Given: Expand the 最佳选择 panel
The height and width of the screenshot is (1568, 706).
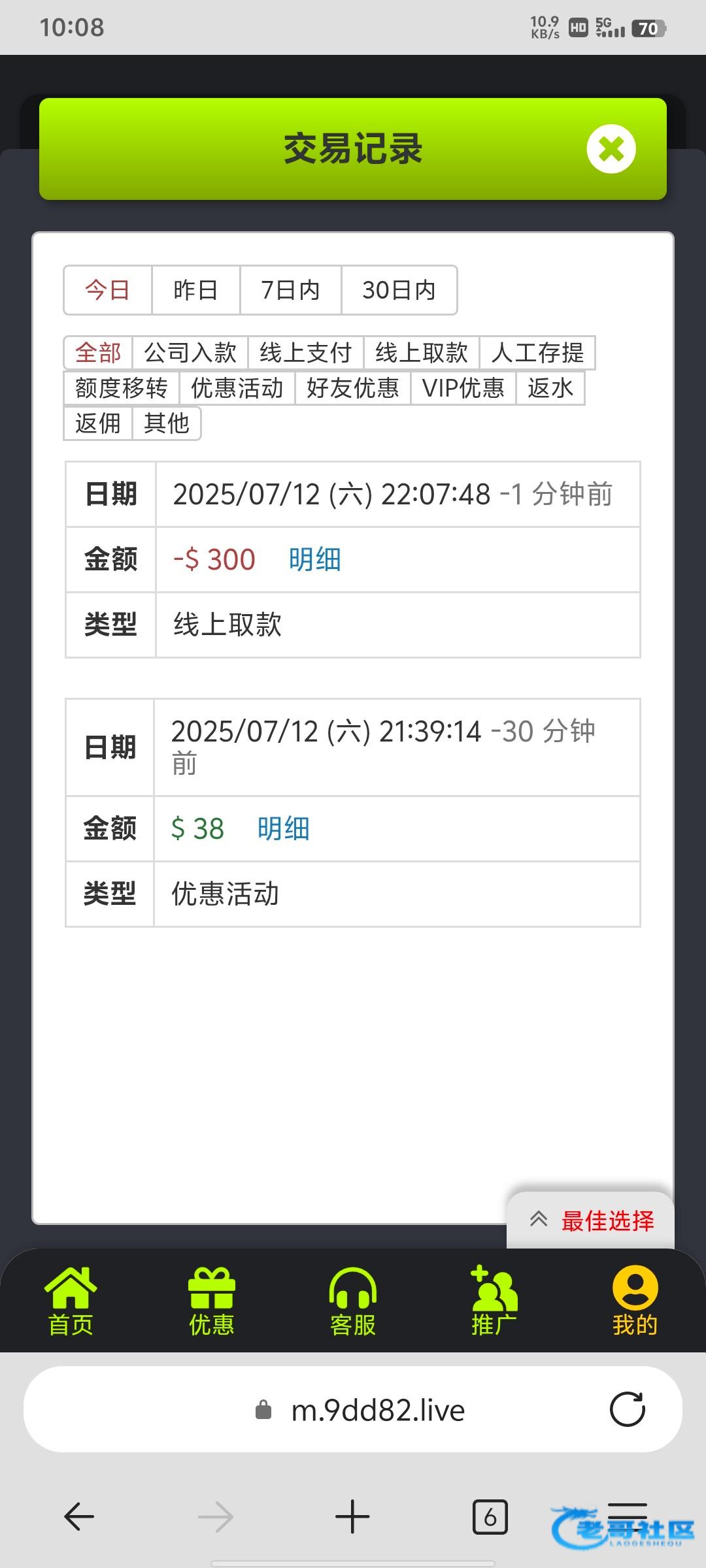Looking at the screenshot, I should (591, 1220).
